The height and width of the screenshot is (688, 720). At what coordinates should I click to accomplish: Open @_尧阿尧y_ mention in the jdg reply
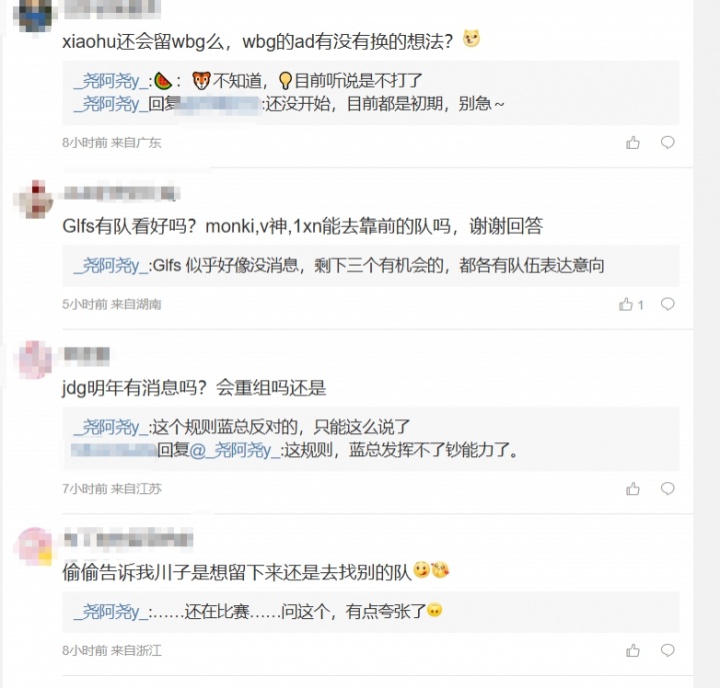[x=237, y=450]
